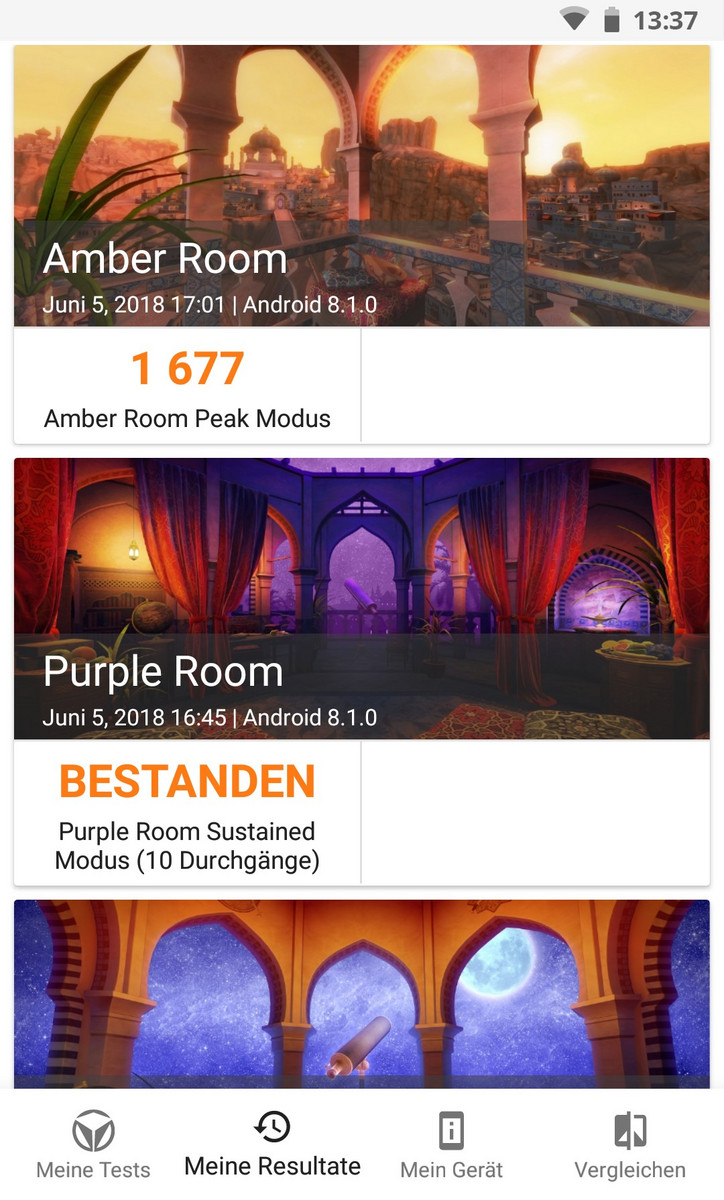Switch to the Meine Tests tab
This screenshot has height=1200, width=724.
[x=93, y=1146]
